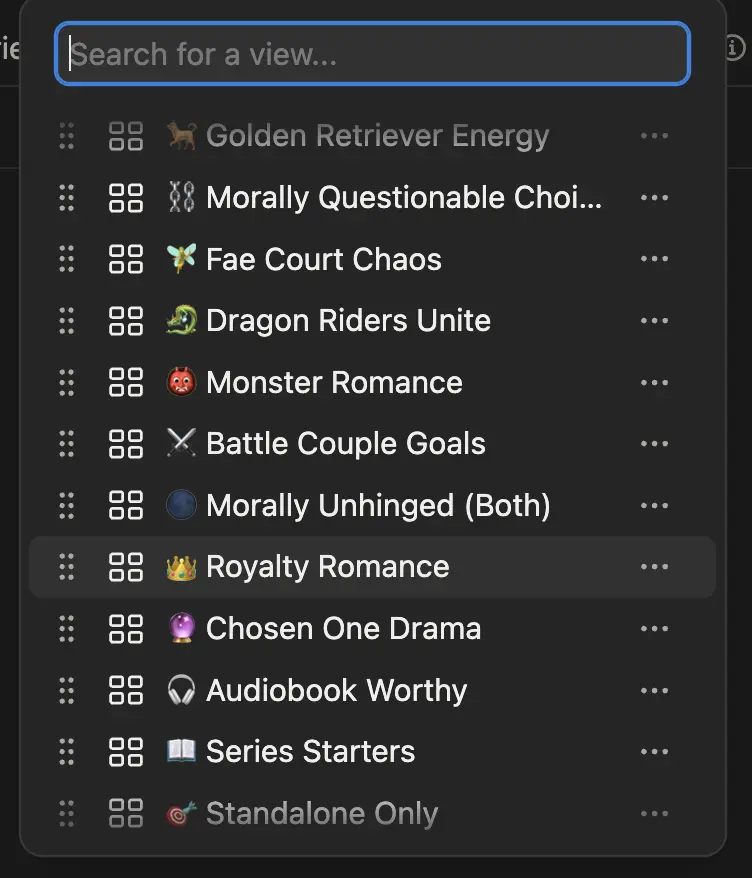Click the drag handle beside Monster Romance
The image size is (752, 878).
pyautogui.click(x=68, y=381)
